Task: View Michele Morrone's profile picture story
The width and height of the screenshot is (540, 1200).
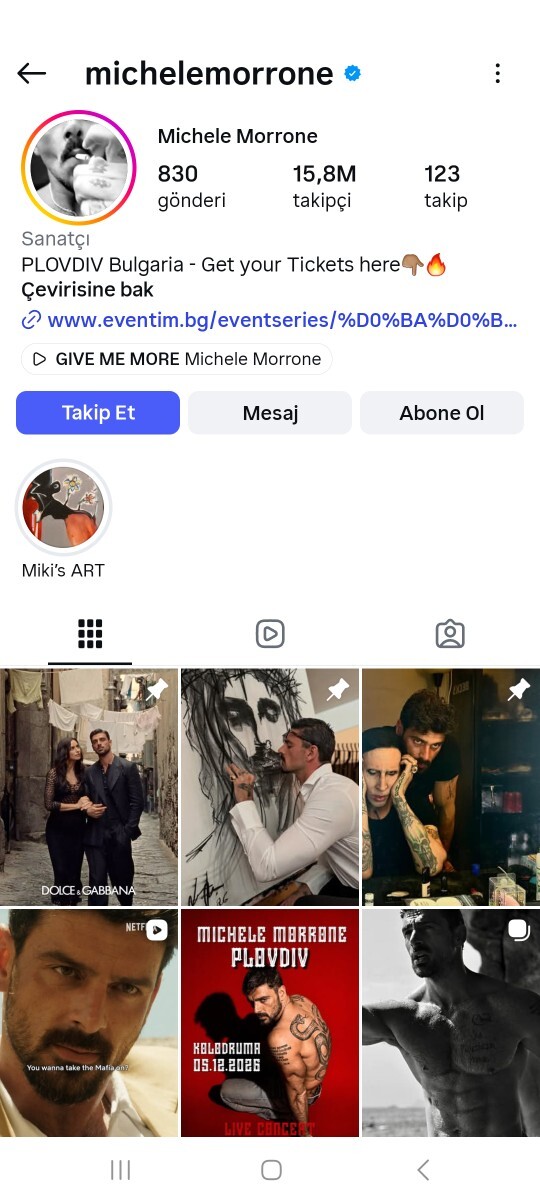Action: tap(79, 167)
